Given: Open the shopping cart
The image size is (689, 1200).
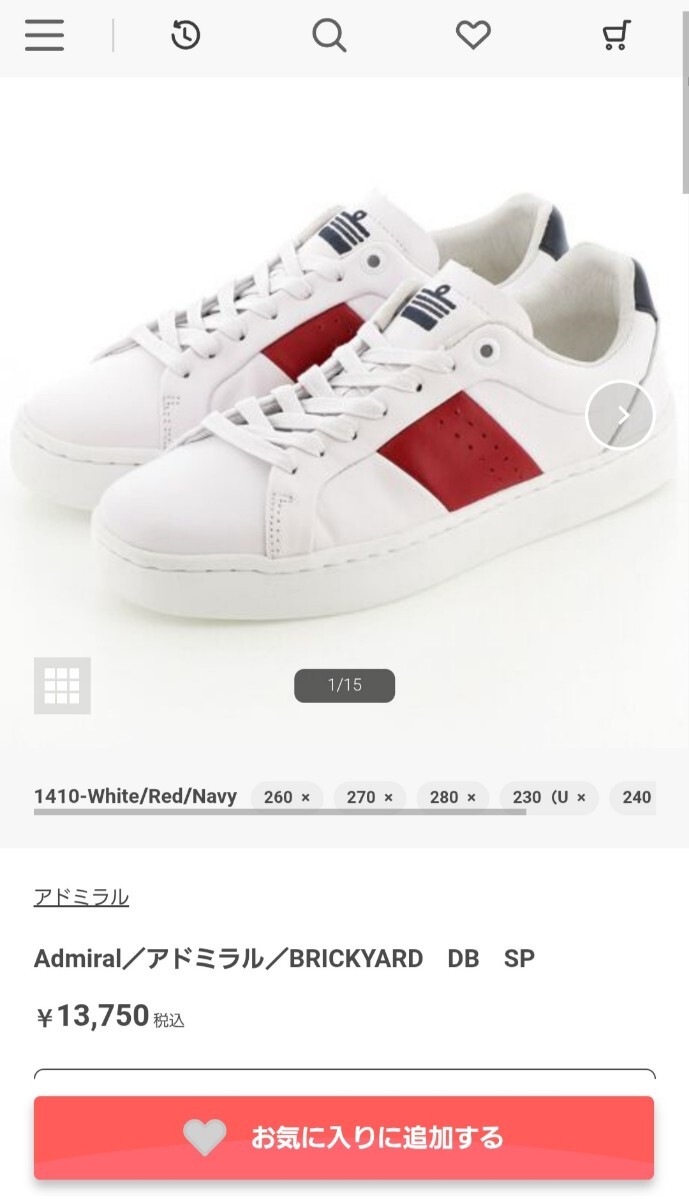Looking at the screenshot, I should point(616,37).
